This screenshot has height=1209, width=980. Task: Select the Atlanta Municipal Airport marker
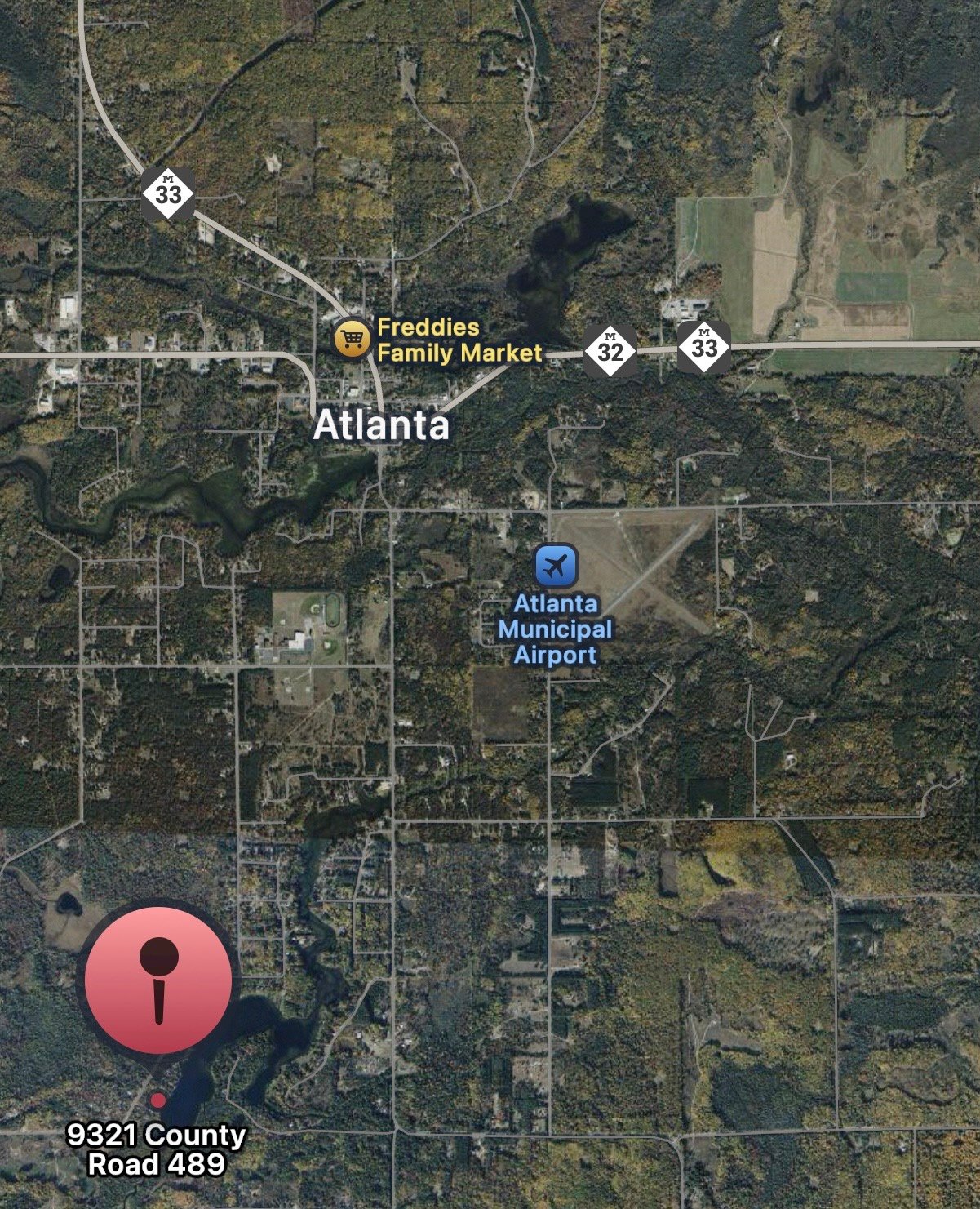click(557, 565)
